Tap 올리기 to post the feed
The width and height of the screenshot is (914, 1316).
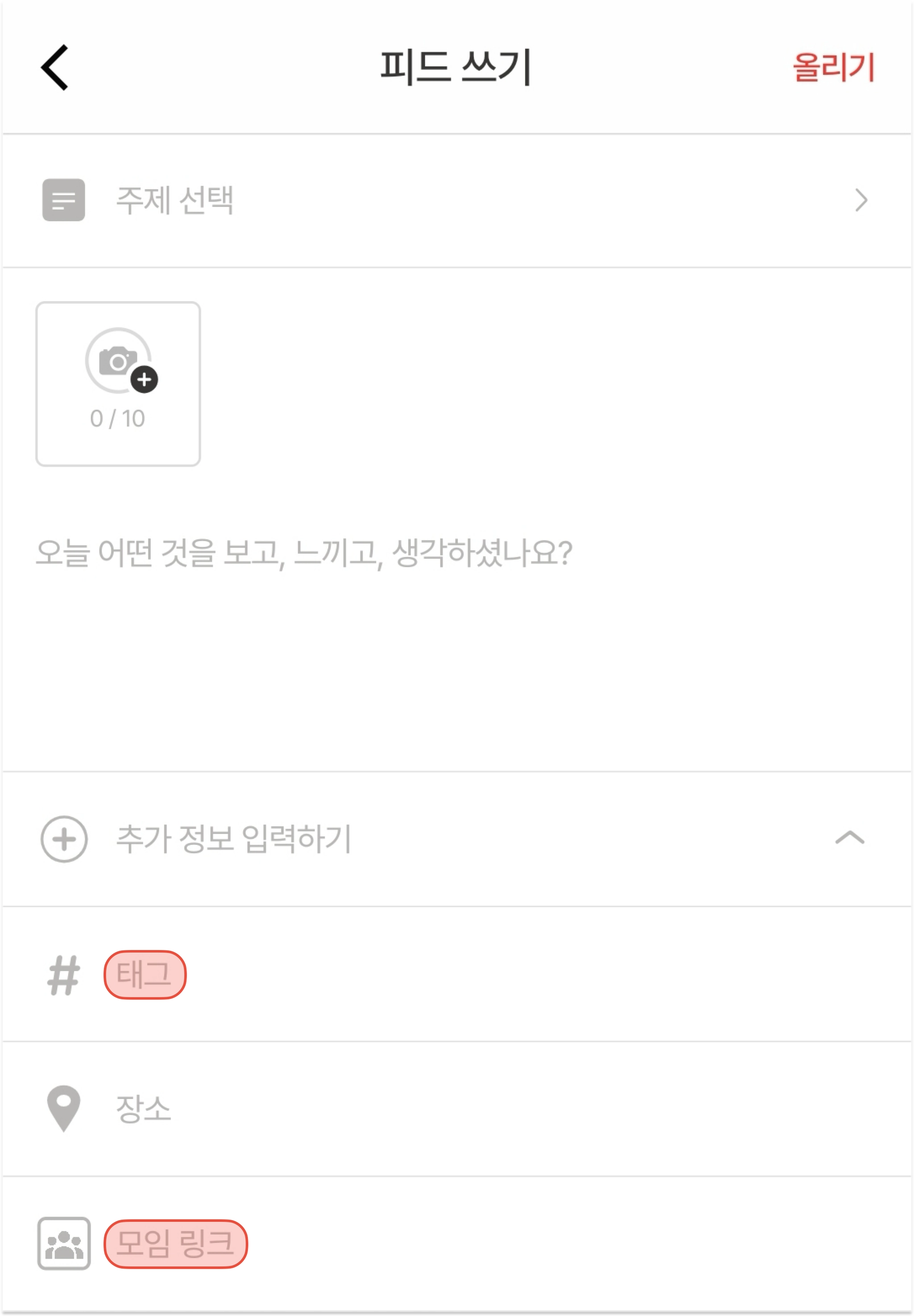click(833, 67)
